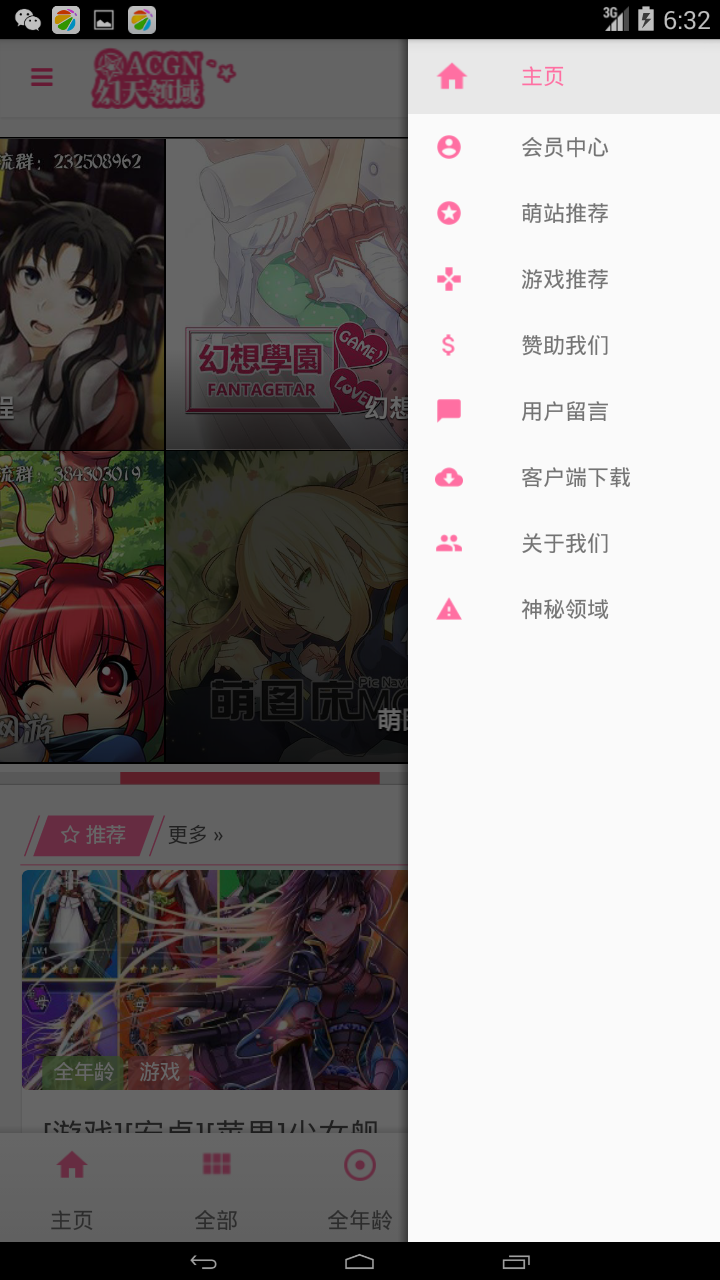Open the 萌图床 banner tile
This screenshot has width=720, height=1280.
point(286,607)
